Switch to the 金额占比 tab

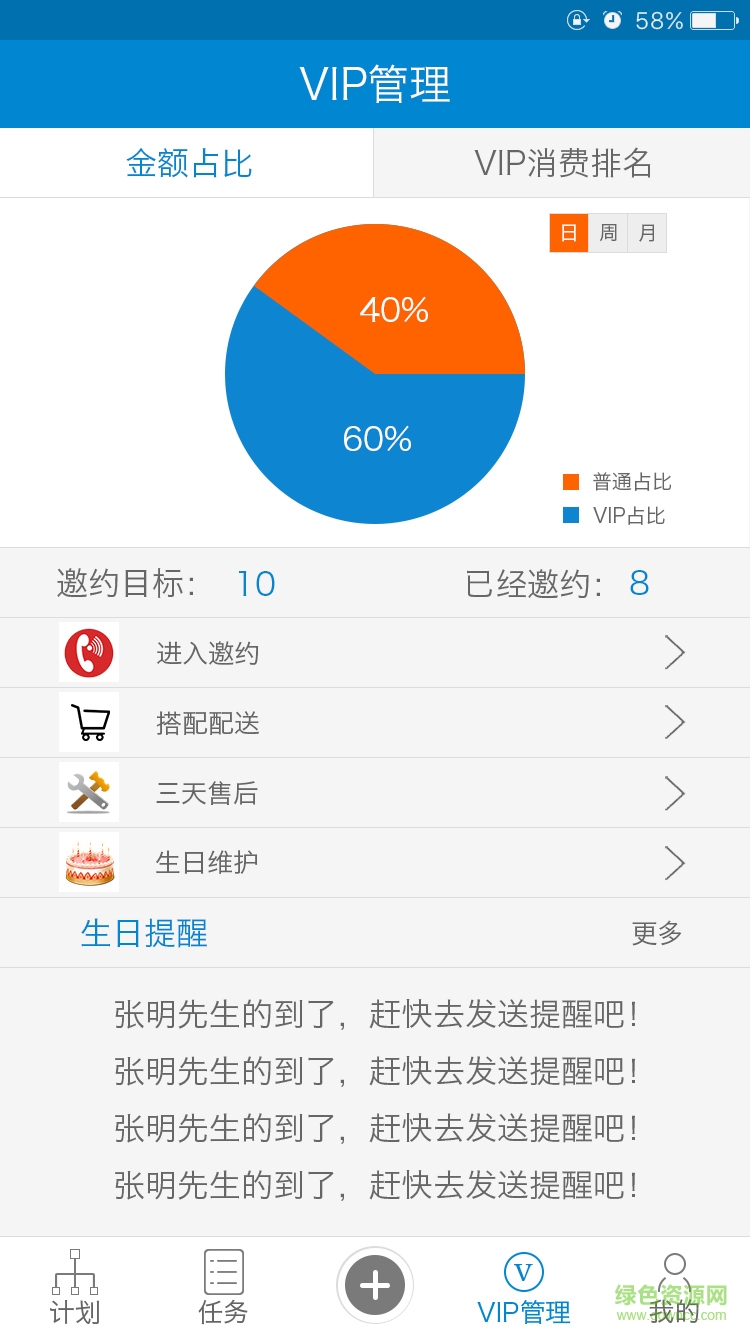pos(188,163)
